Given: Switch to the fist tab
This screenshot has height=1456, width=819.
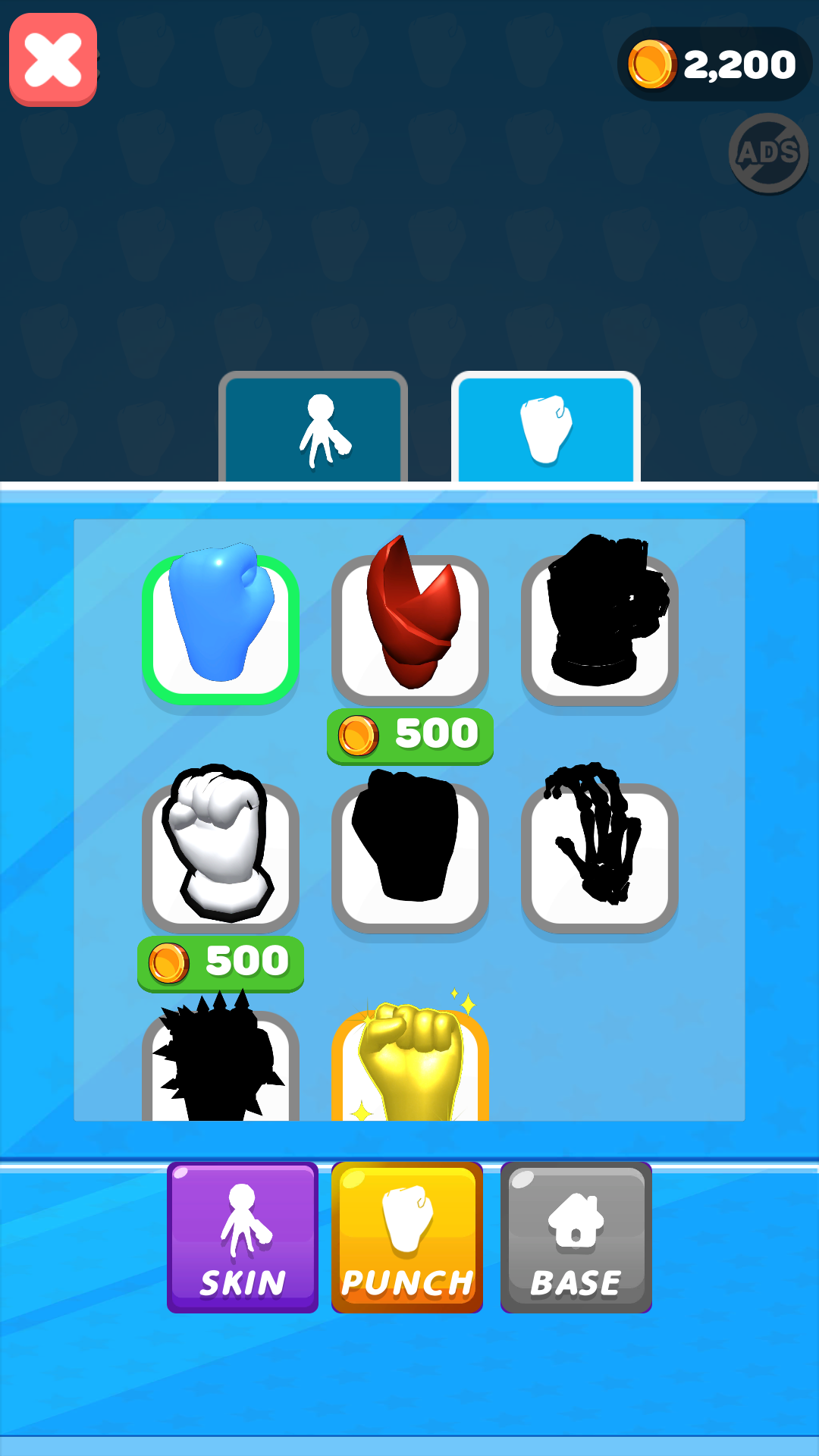Looking at the screenshot, I should pos(546,429).
